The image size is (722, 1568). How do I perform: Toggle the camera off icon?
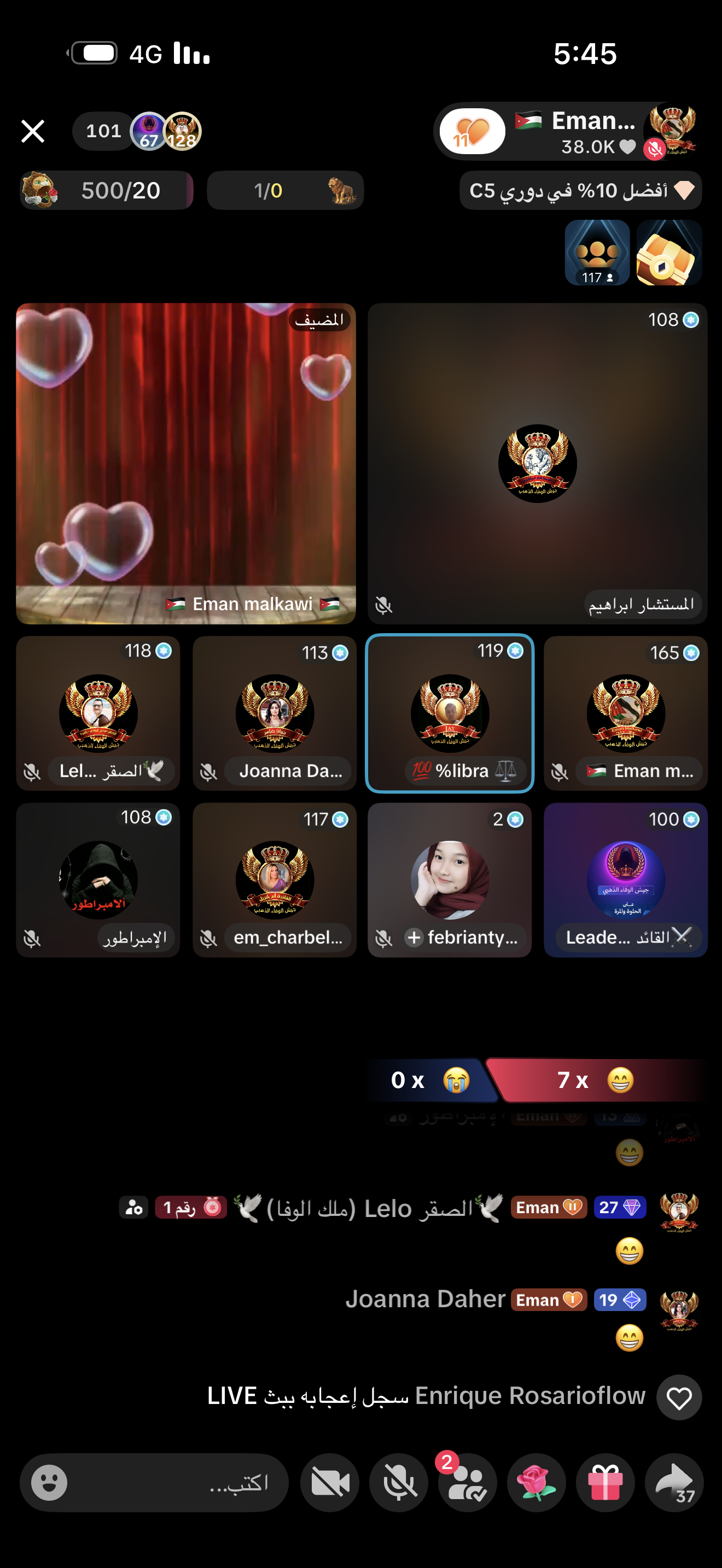[x=329, y=1482]
